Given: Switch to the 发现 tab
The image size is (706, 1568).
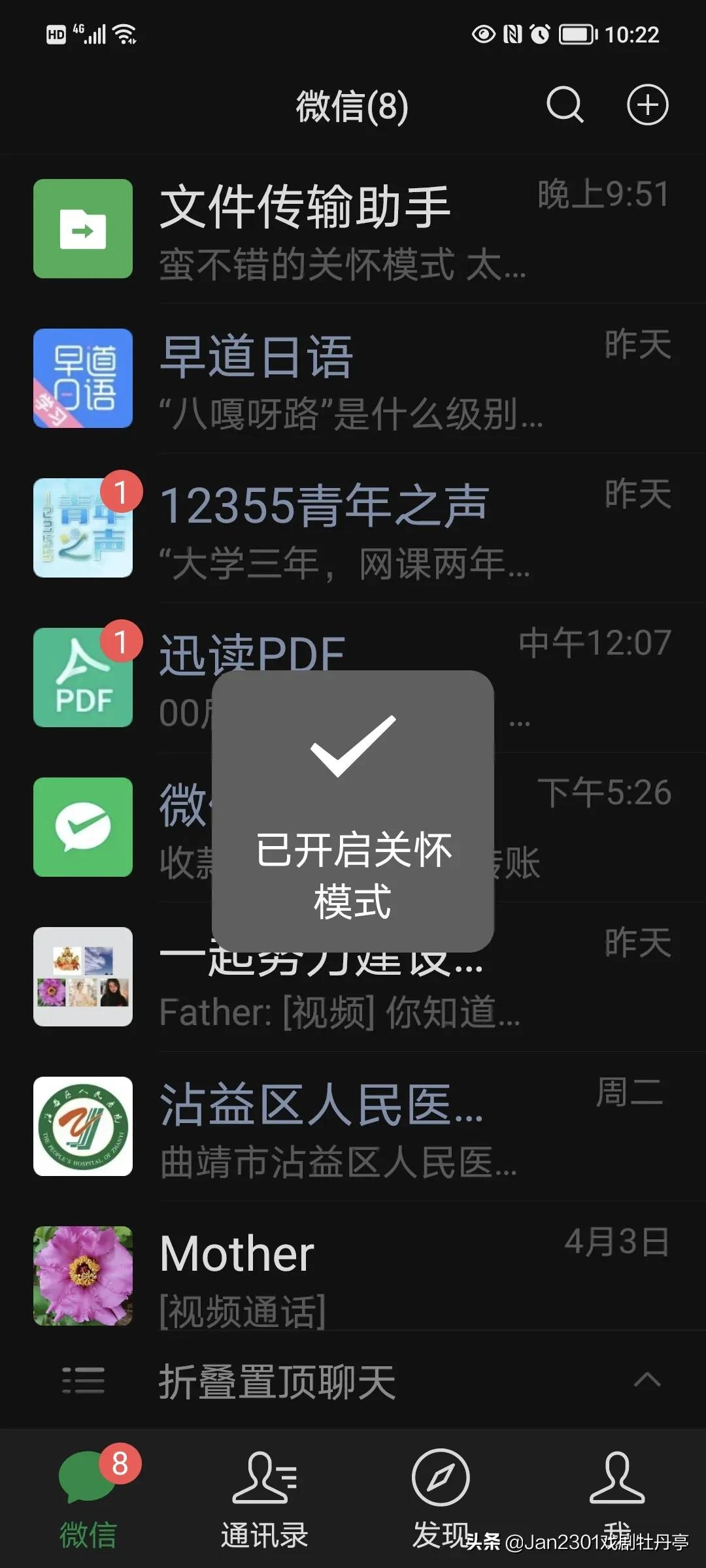Looking at the screenshot, I should click(x=441, y=1496).
